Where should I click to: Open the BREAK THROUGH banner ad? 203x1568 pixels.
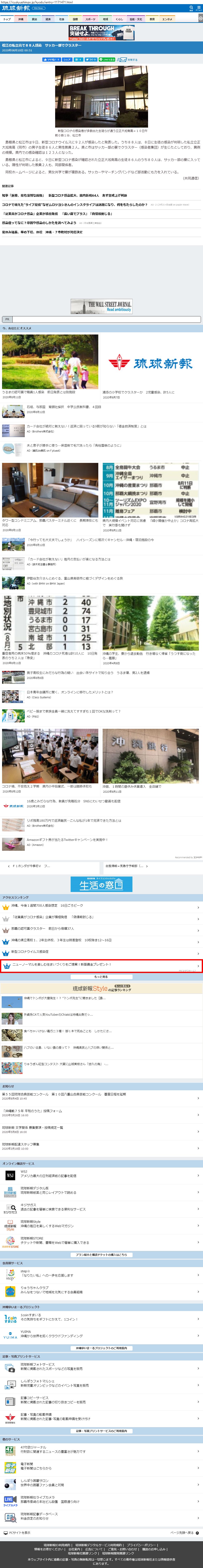pos(101,33)
